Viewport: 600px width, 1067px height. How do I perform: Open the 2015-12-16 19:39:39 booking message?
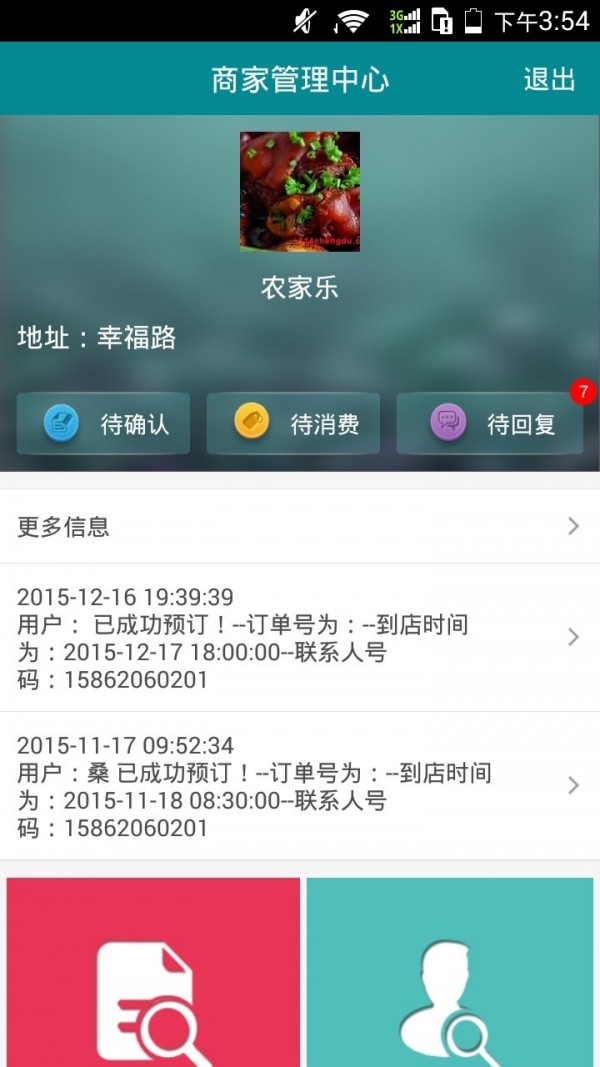tap(300, 638)
